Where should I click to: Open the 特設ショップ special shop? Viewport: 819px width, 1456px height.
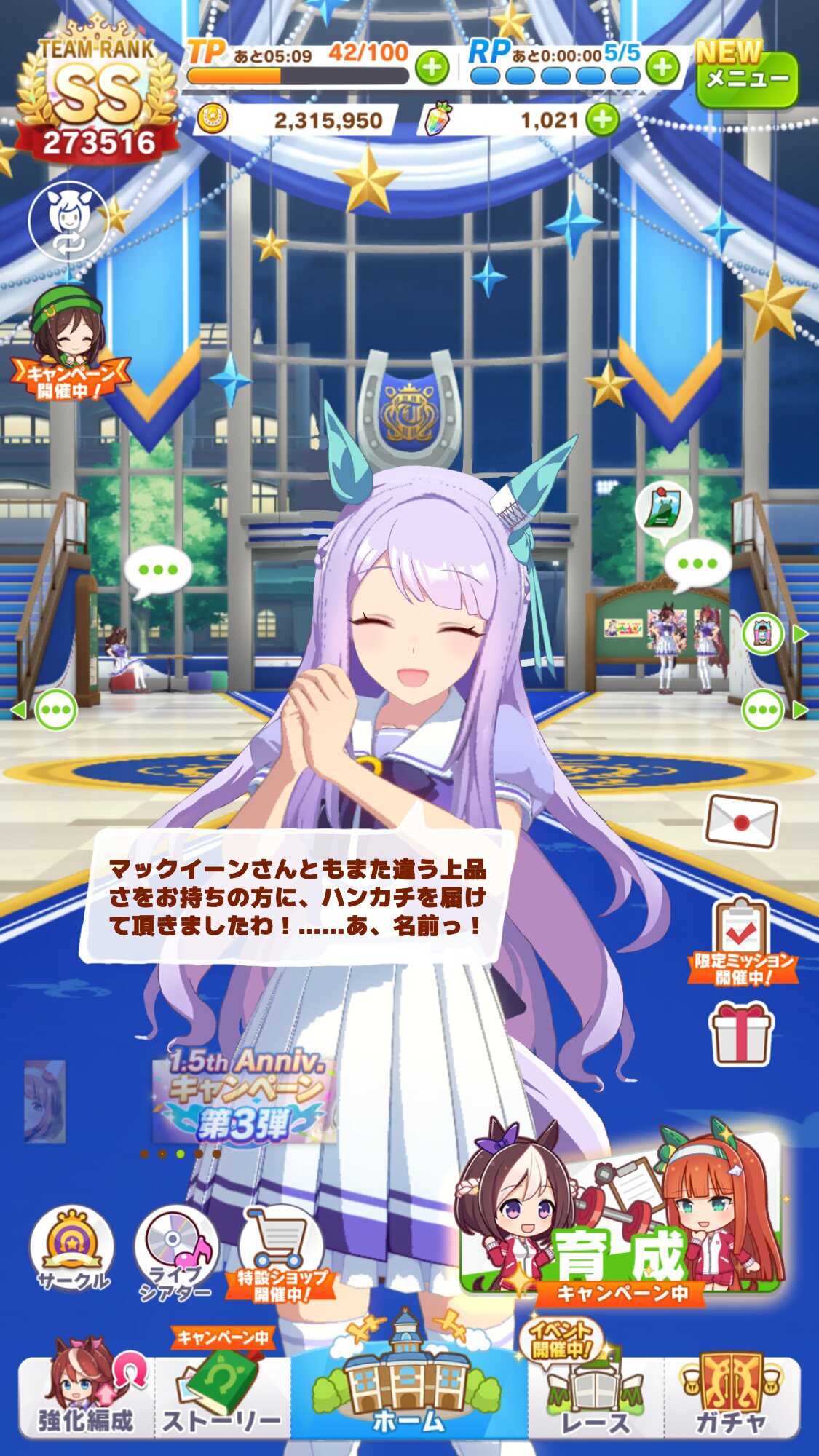point(281,1254)
